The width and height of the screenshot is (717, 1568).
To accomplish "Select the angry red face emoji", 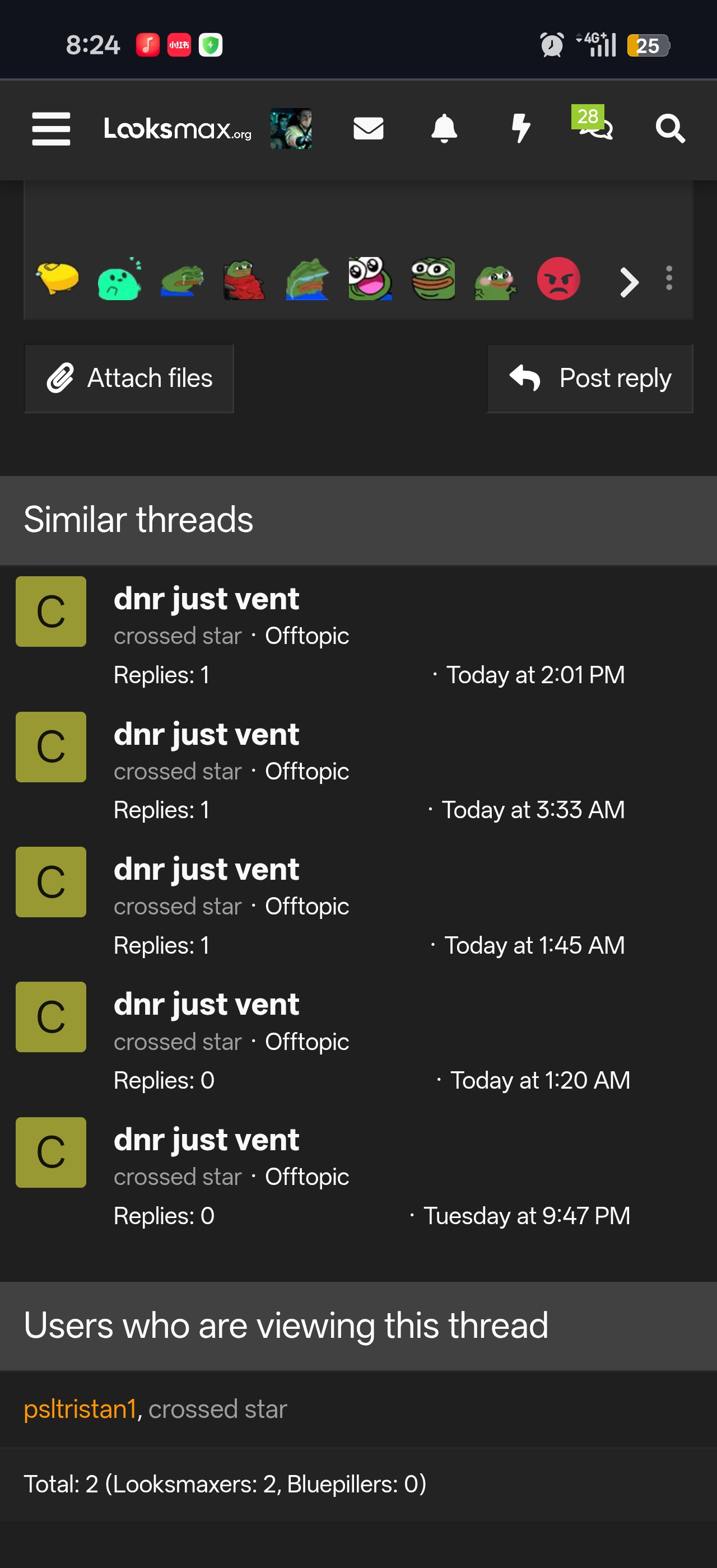I will click(x=558, y=281).
